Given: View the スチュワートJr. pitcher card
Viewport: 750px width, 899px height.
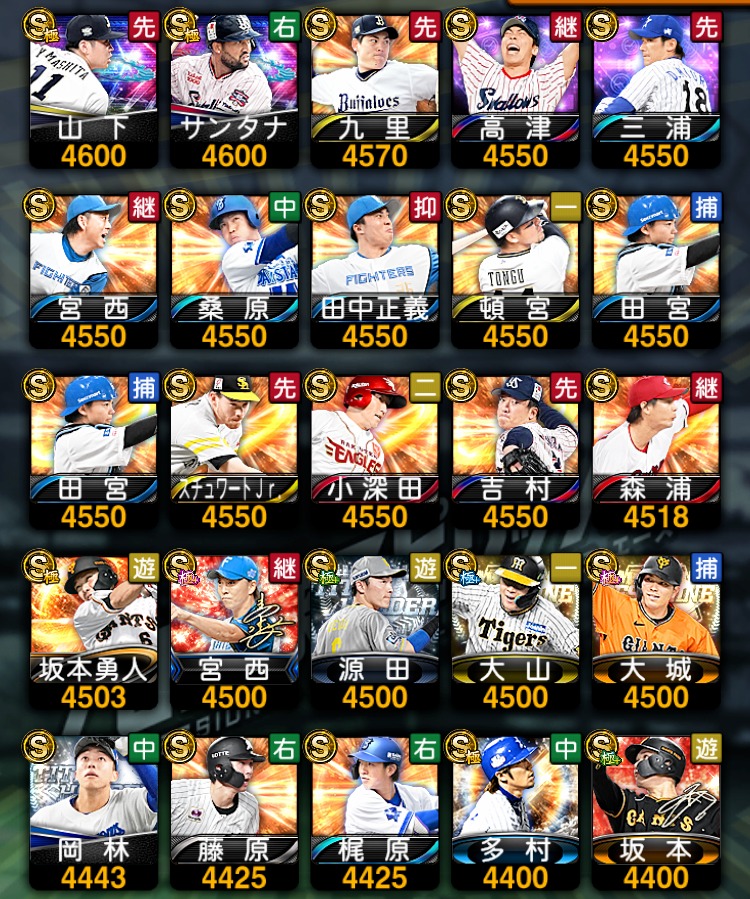Looking at the screenshot, I should pyautogui.click(x=234, y=450).
